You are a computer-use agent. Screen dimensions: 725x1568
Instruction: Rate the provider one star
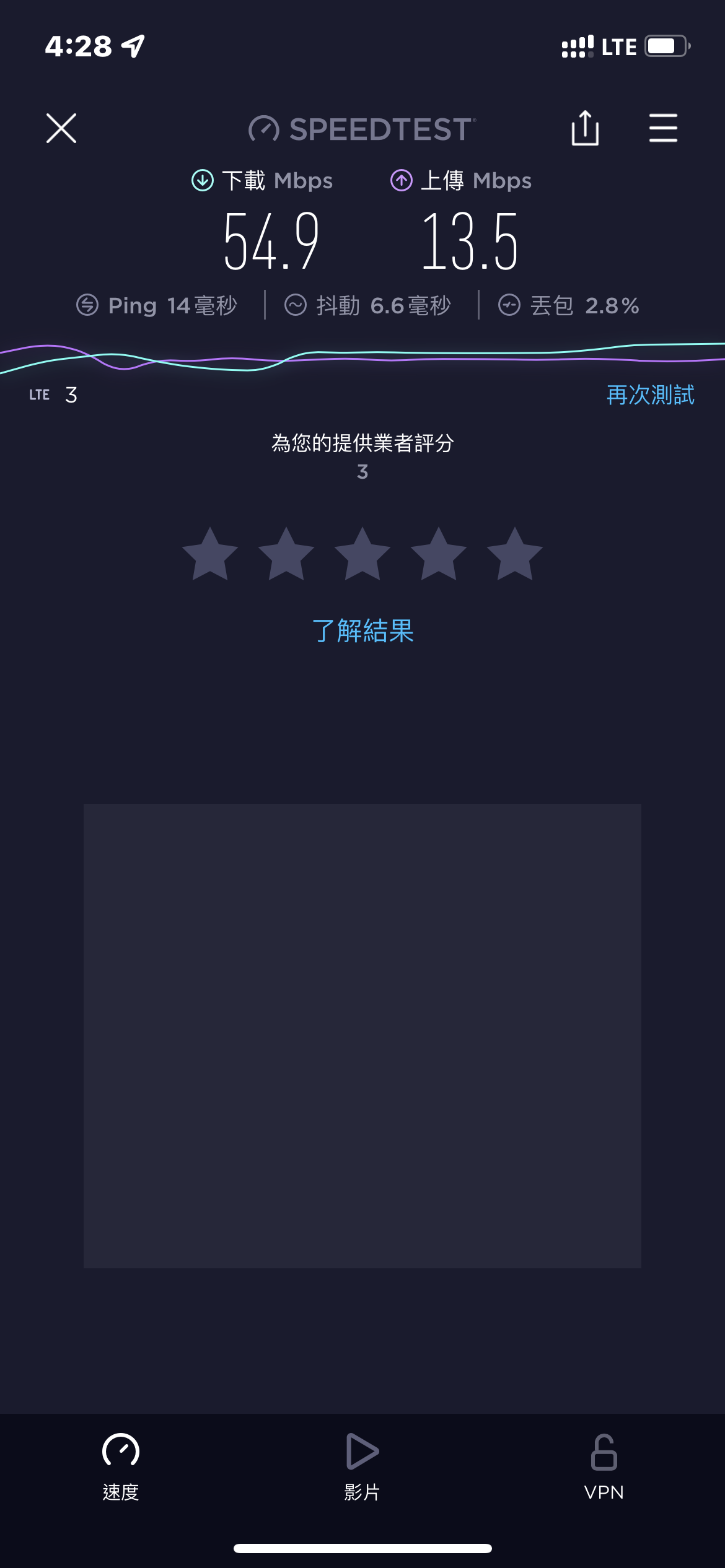(x=210, y=554)
